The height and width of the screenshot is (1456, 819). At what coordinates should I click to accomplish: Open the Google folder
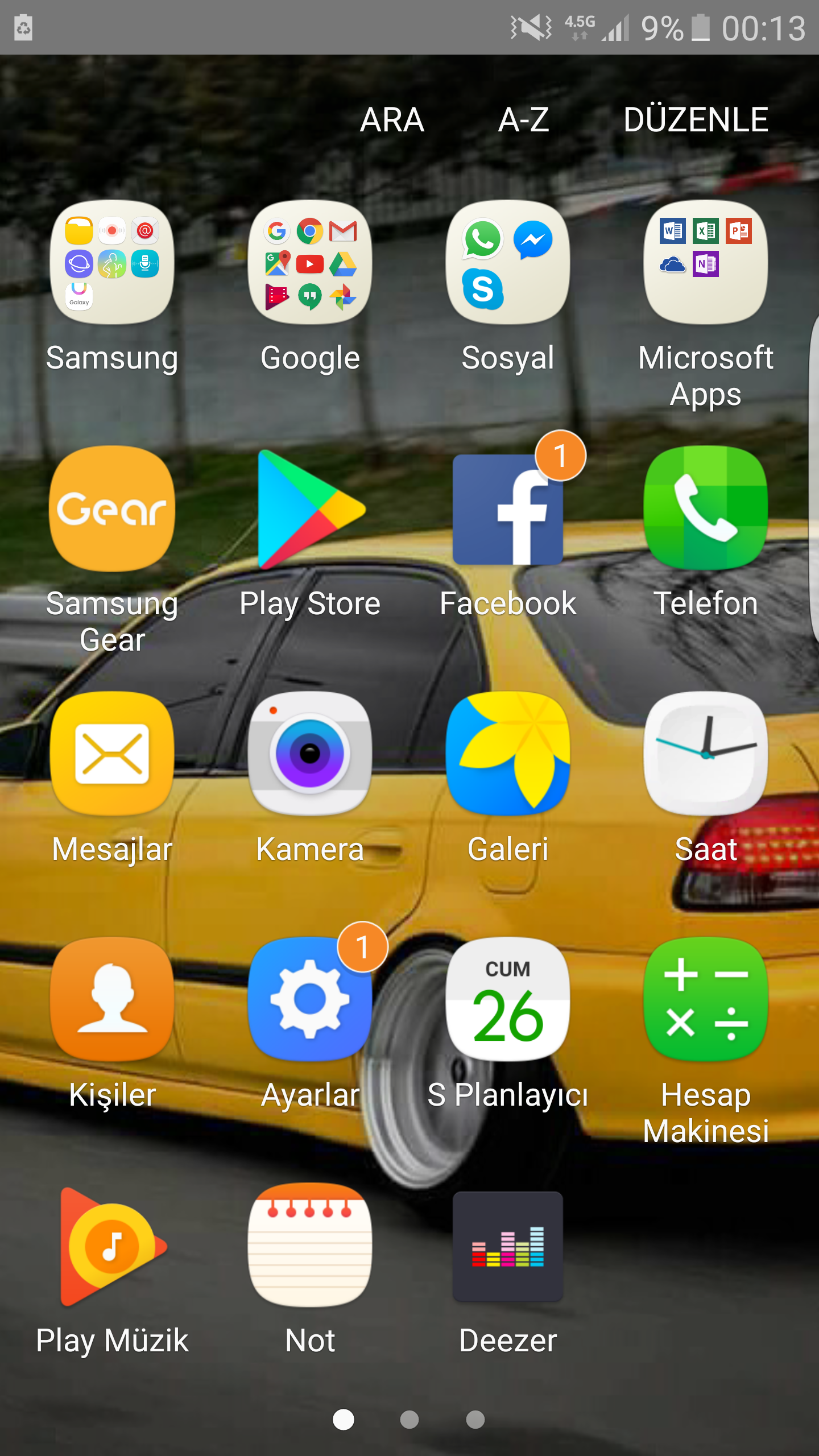point(310,263)
